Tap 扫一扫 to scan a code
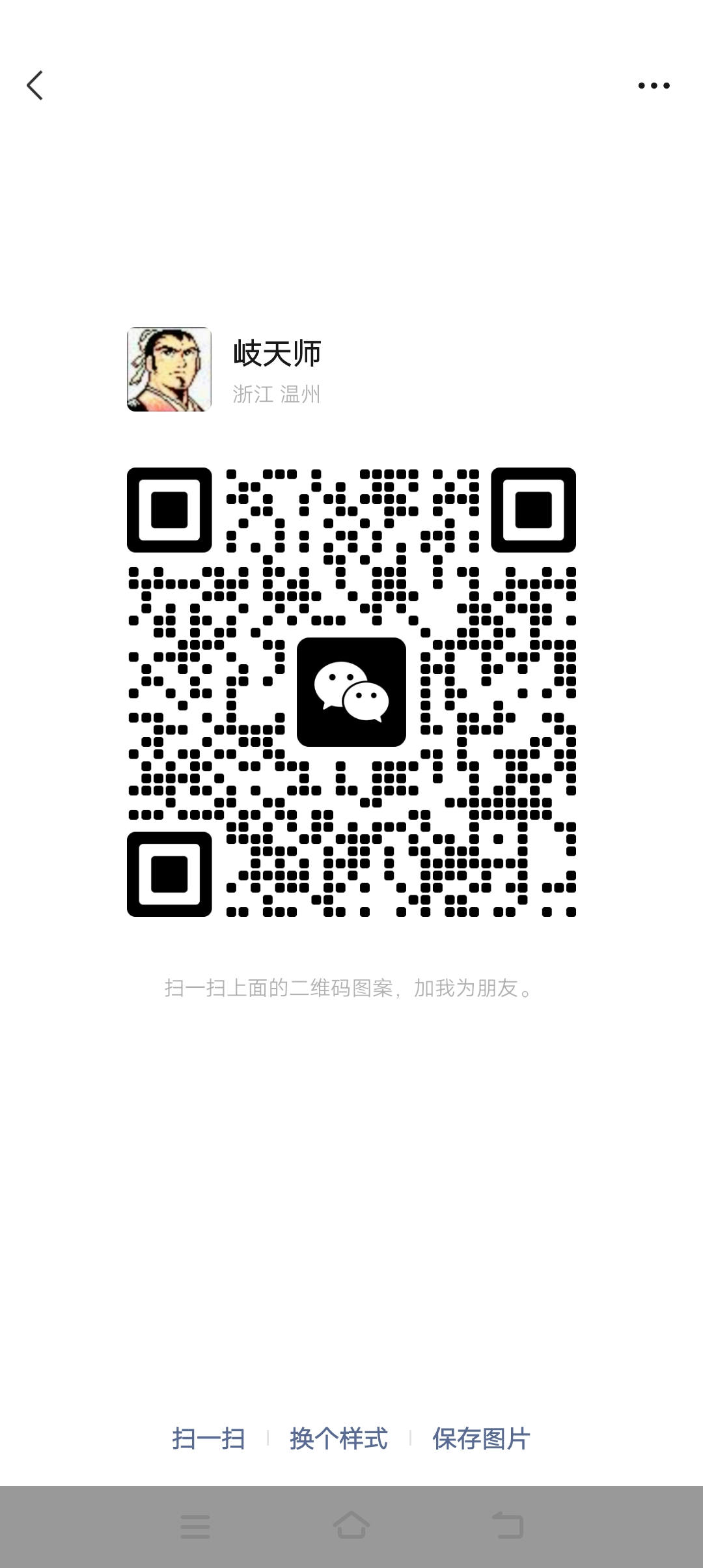This screenshot has width=703, height=1568. point(208,1438)
